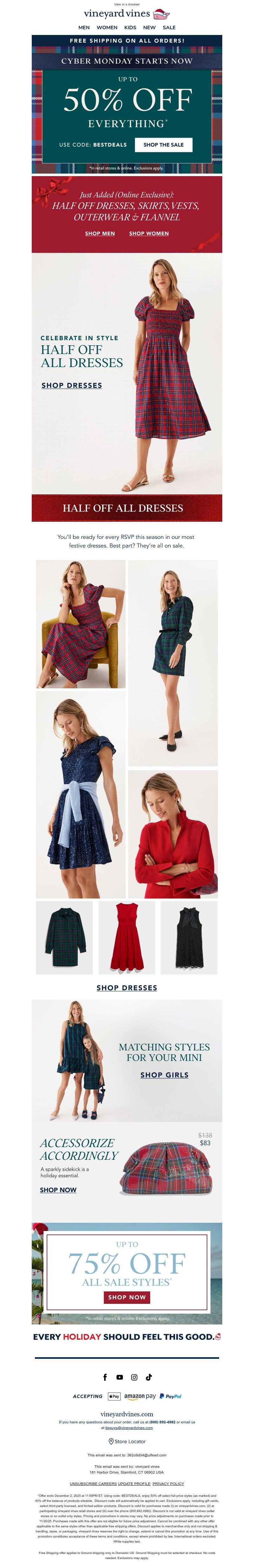Image resolution: width=254 pixels, height=1568 pixels.
Task: Tap SHOP NOW under Accessorize Accordingly
Action: coord(58,1189)
